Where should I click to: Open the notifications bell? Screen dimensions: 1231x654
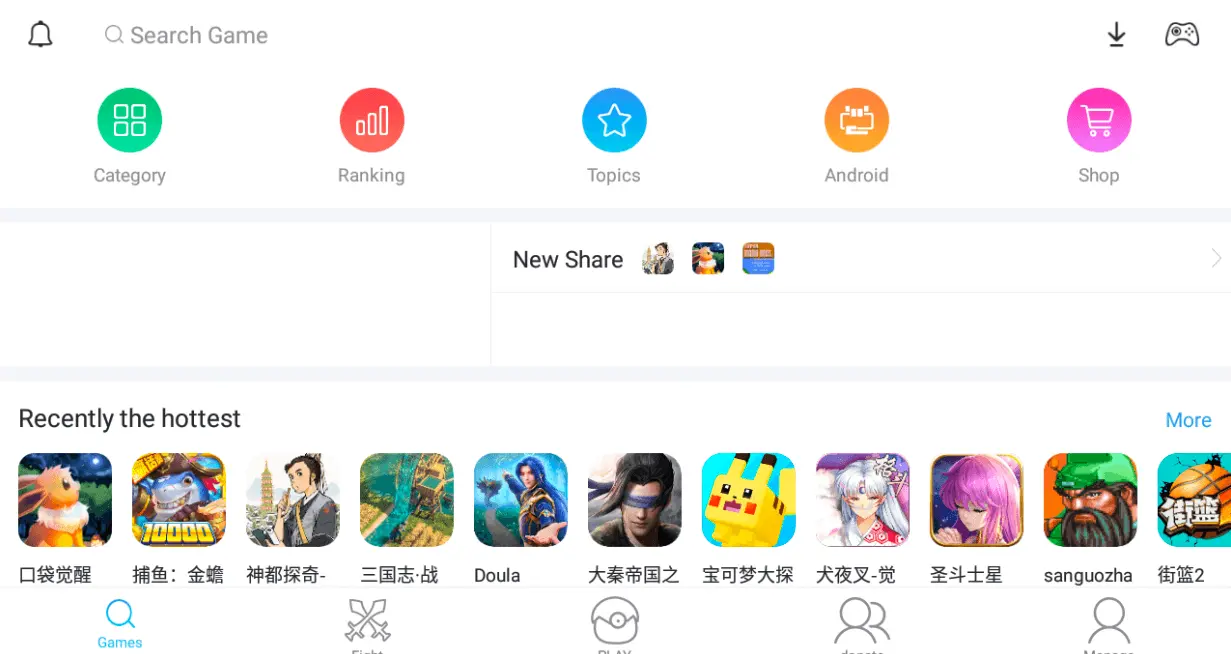[40, 35]
